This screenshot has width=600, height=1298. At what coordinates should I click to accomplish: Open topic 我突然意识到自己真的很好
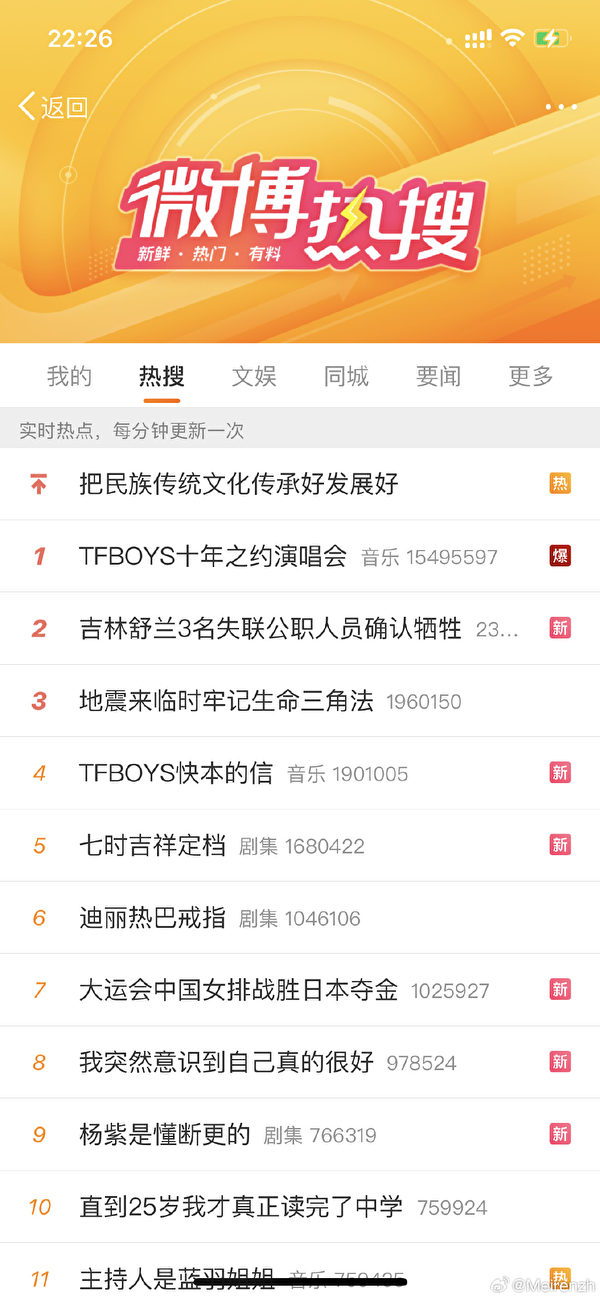pyautogui.click(x=300, y=1062)
